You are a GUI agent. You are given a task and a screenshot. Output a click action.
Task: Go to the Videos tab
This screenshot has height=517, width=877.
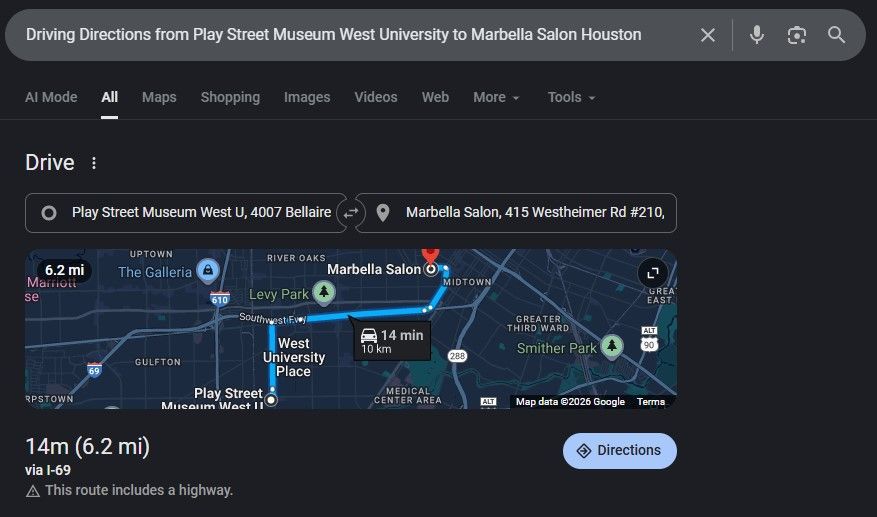tap(376, 97)
